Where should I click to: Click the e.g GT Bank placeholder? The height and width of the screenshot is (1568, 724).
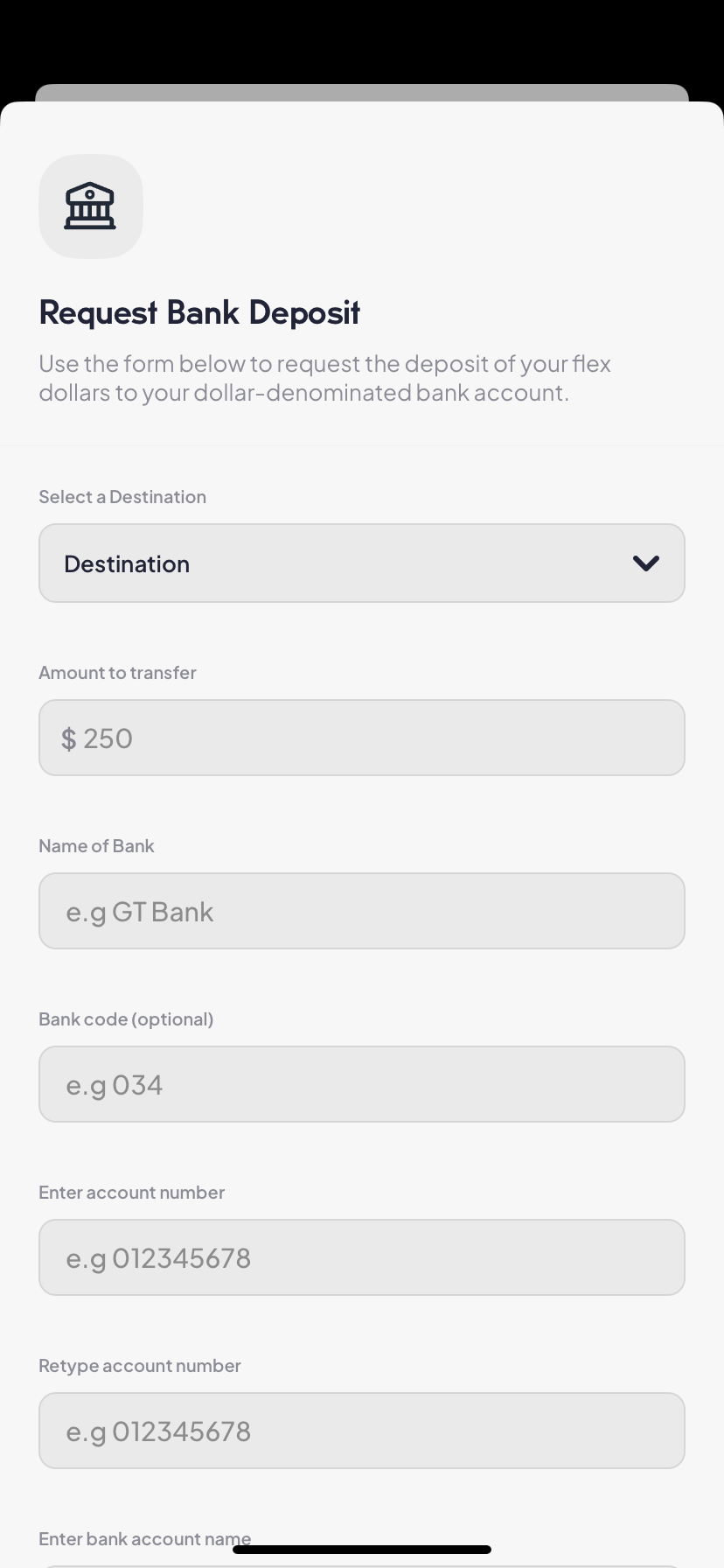tap(137, 910)
